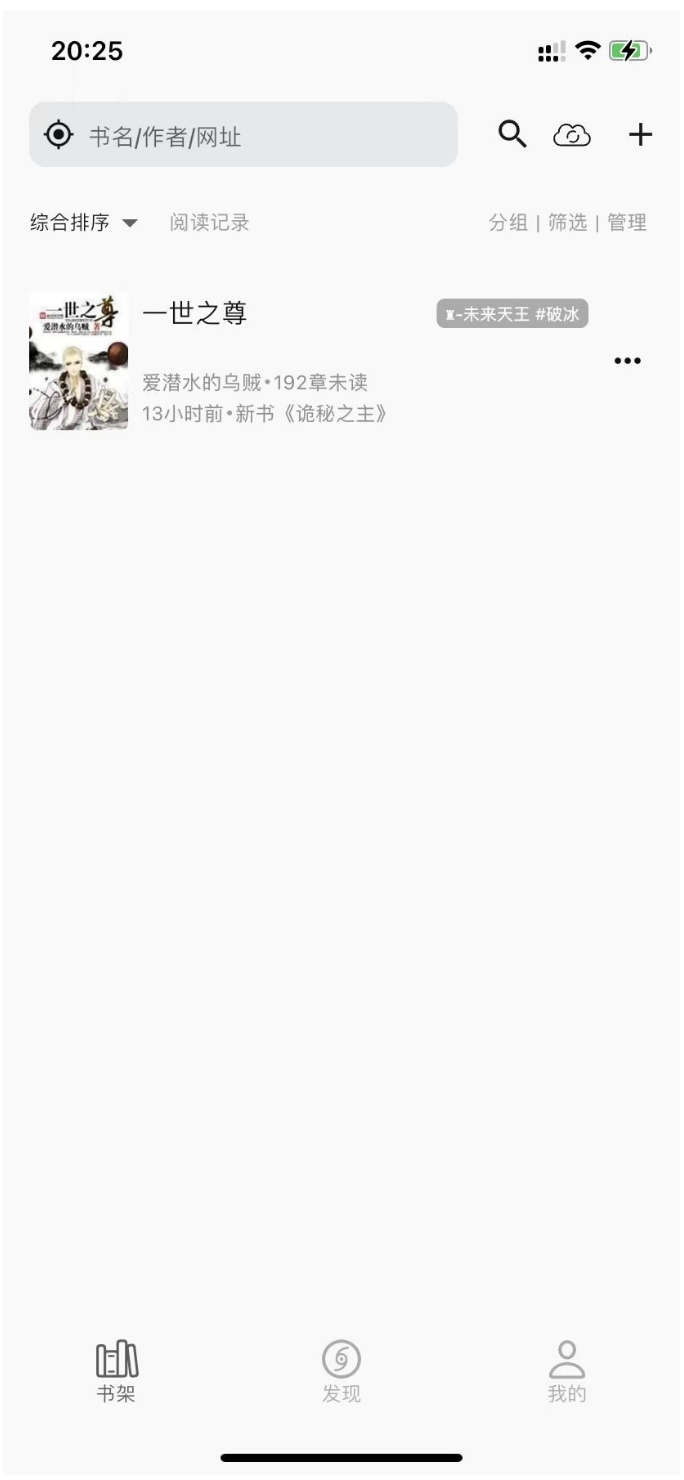Select the 书架 bookshelf tab
Screen dimensions: 684x1480
pos(115,1372)
